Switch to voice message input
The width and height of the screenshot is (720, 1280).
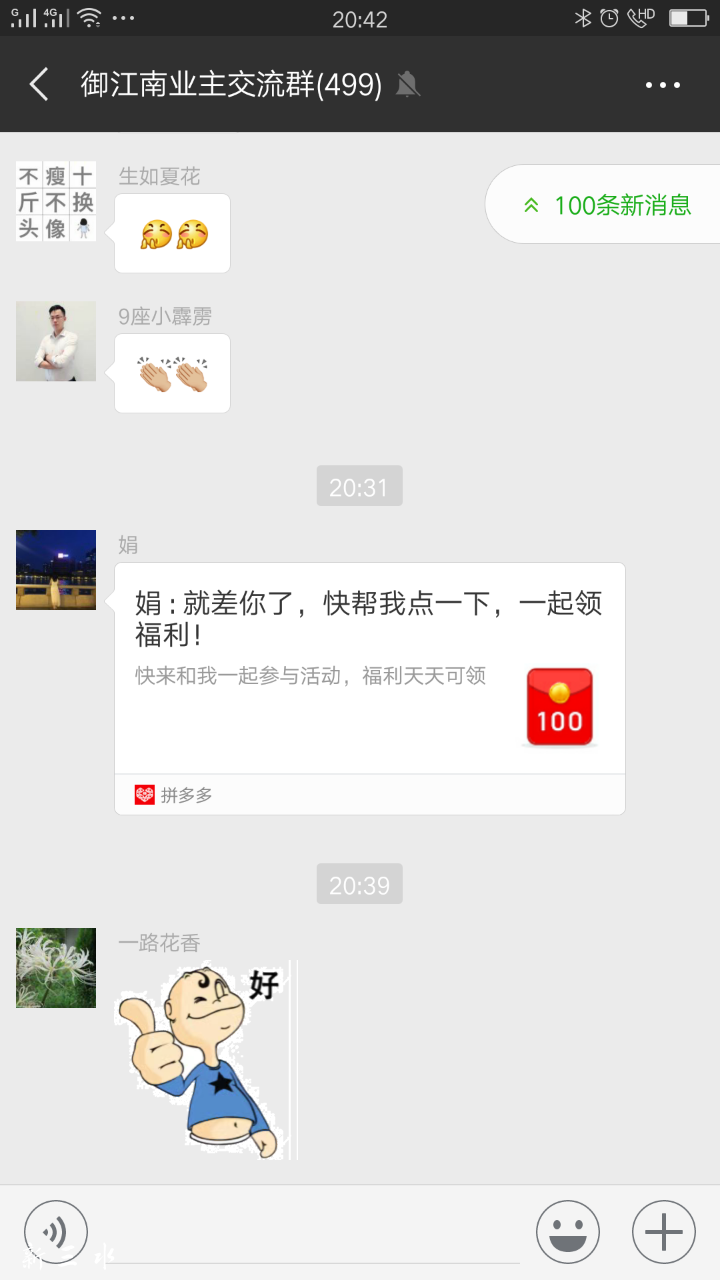56,1232
